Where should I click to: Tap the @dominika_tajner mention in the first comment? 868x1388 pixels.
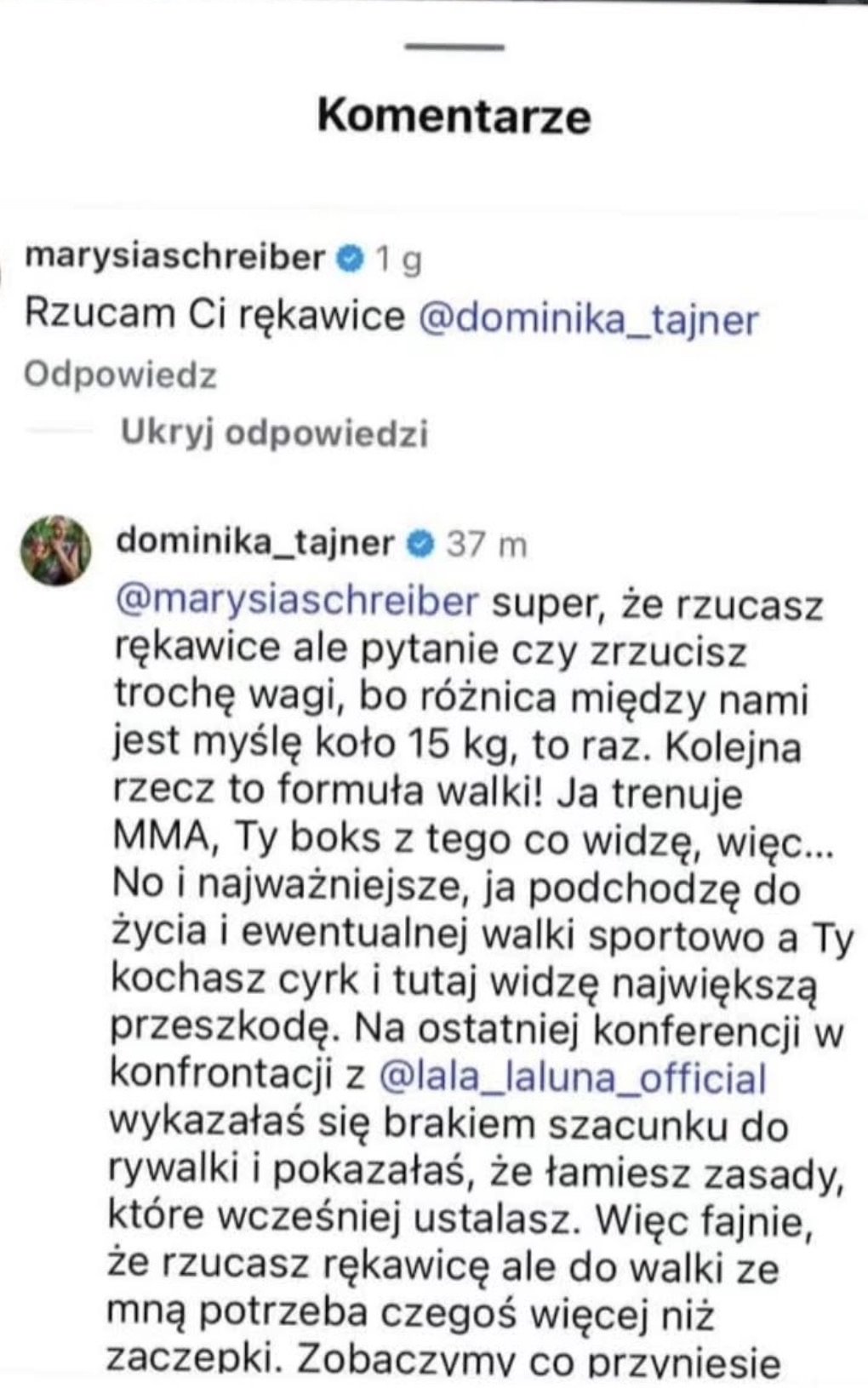(x=588, y=317)
